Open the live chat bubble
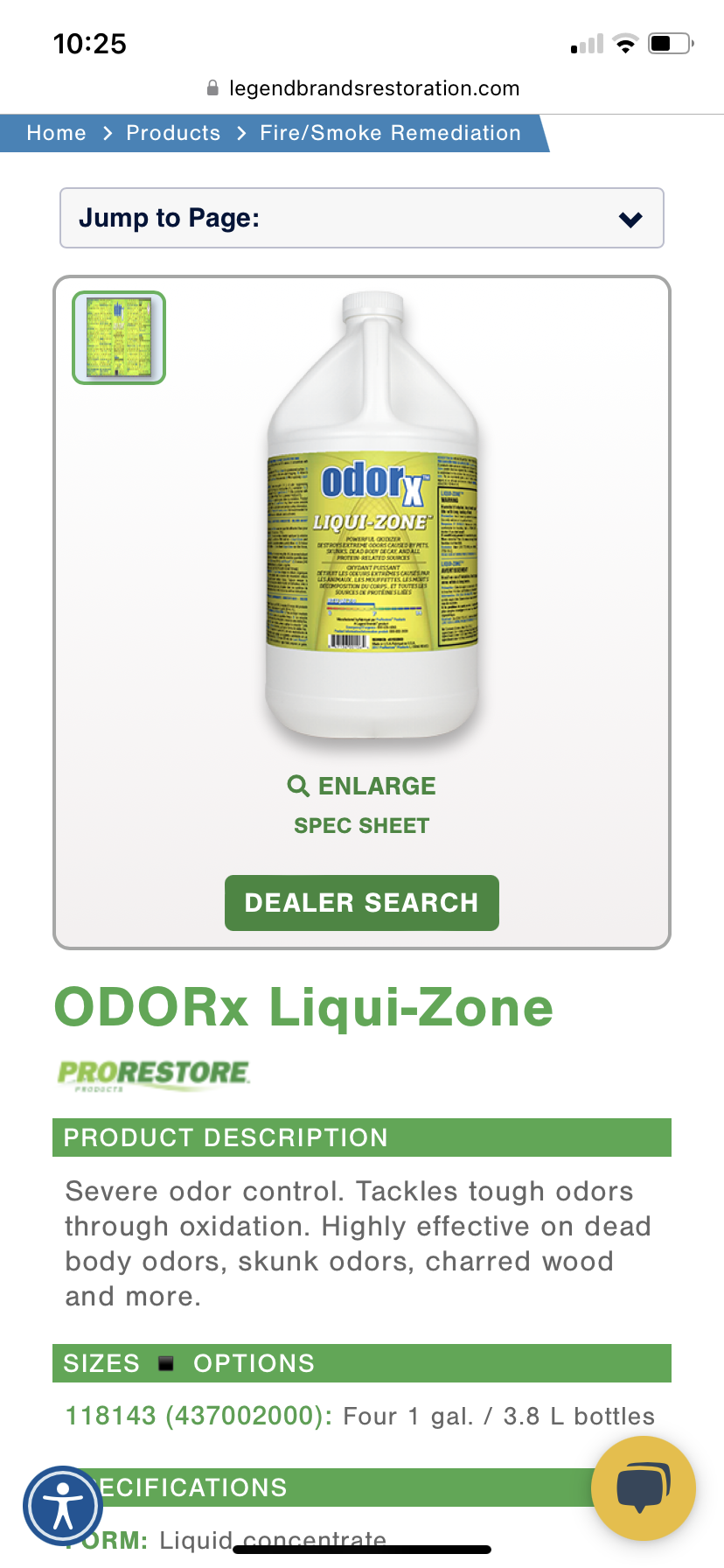The height and width of the screenshot is (1568, 724). (643, 1488)
